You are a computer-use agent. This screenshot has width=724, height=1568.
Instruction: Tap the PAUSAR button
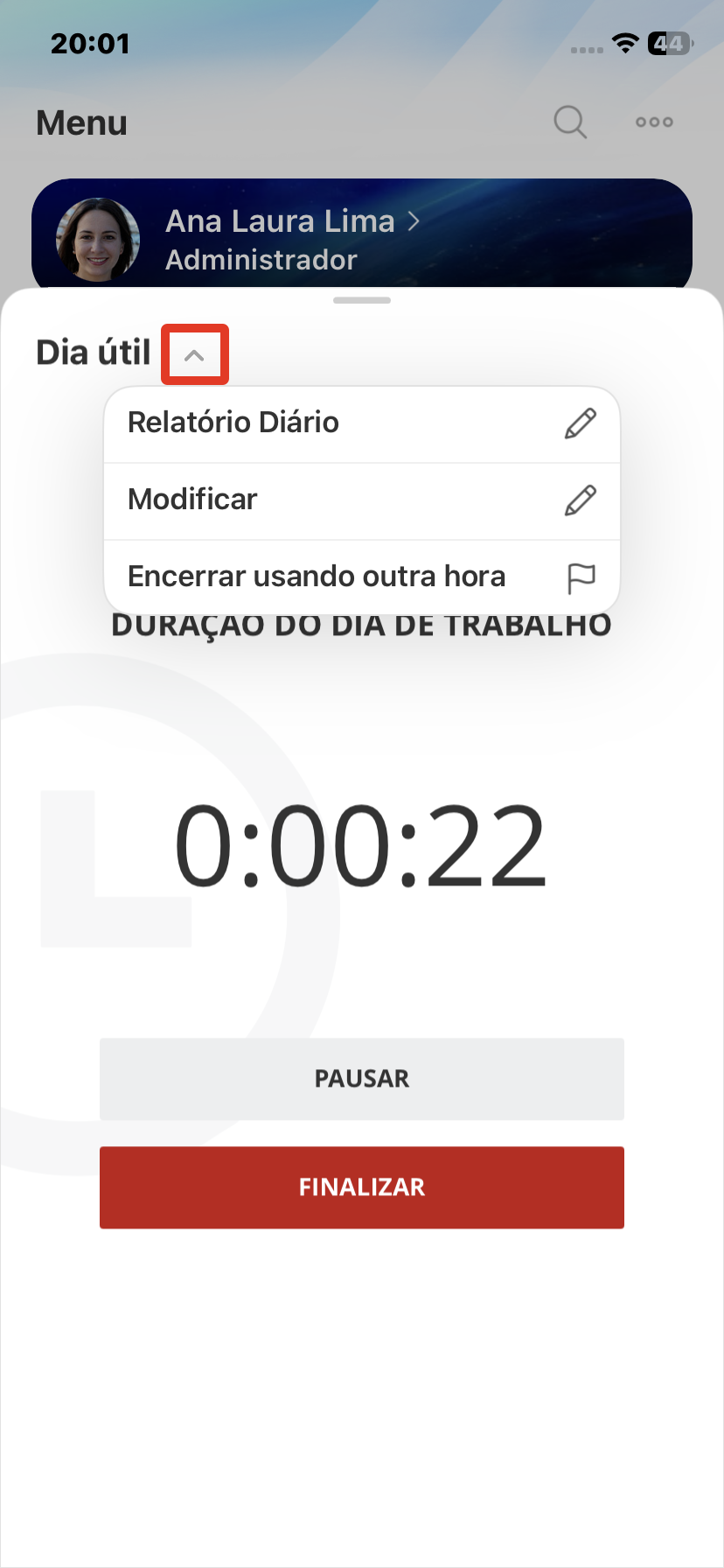point(361,1079)
